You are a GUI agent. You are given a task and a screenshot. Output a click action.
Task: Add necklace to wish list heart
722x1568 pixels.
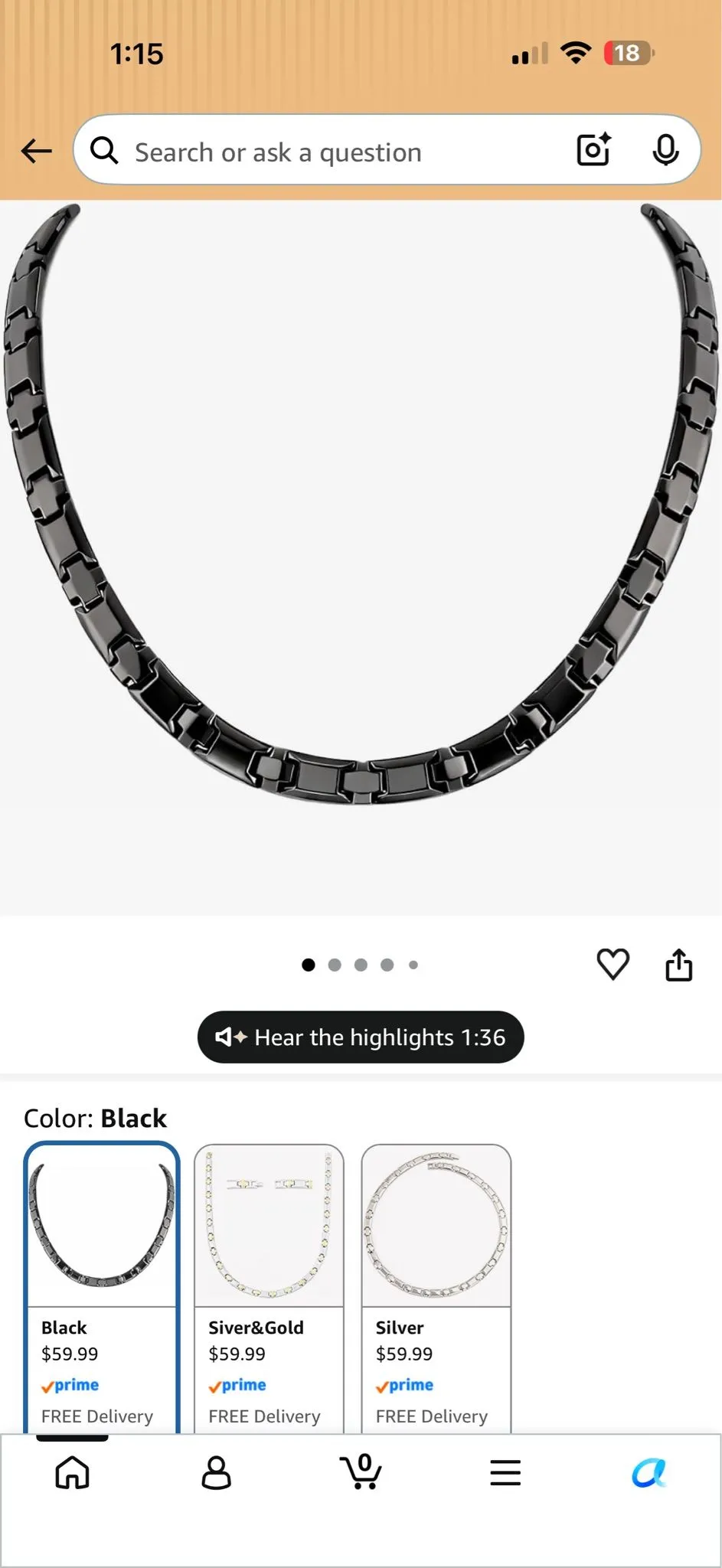pyautogui.click(x=613, y=964)
